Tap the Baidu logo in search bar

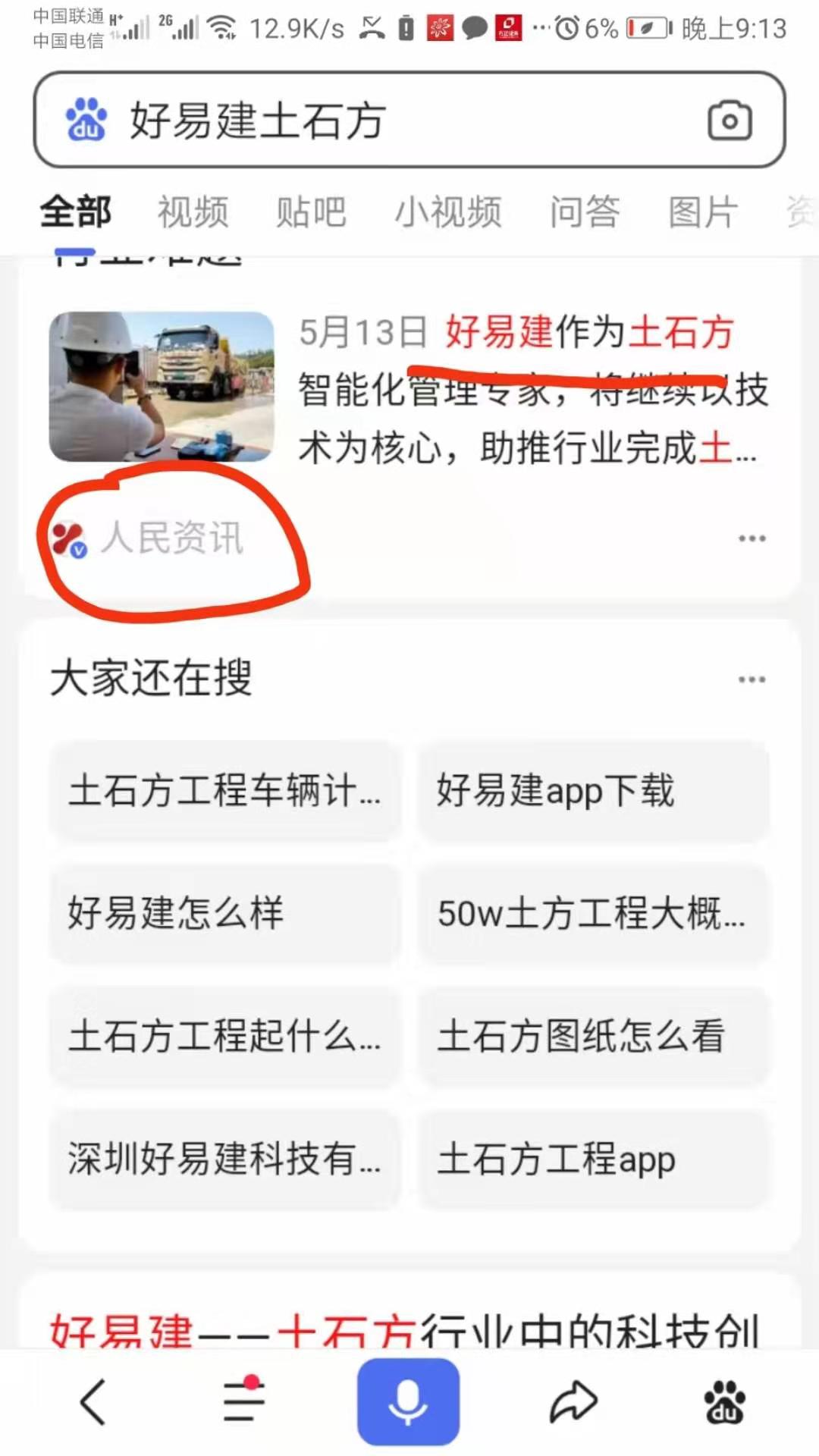point(86,120)
